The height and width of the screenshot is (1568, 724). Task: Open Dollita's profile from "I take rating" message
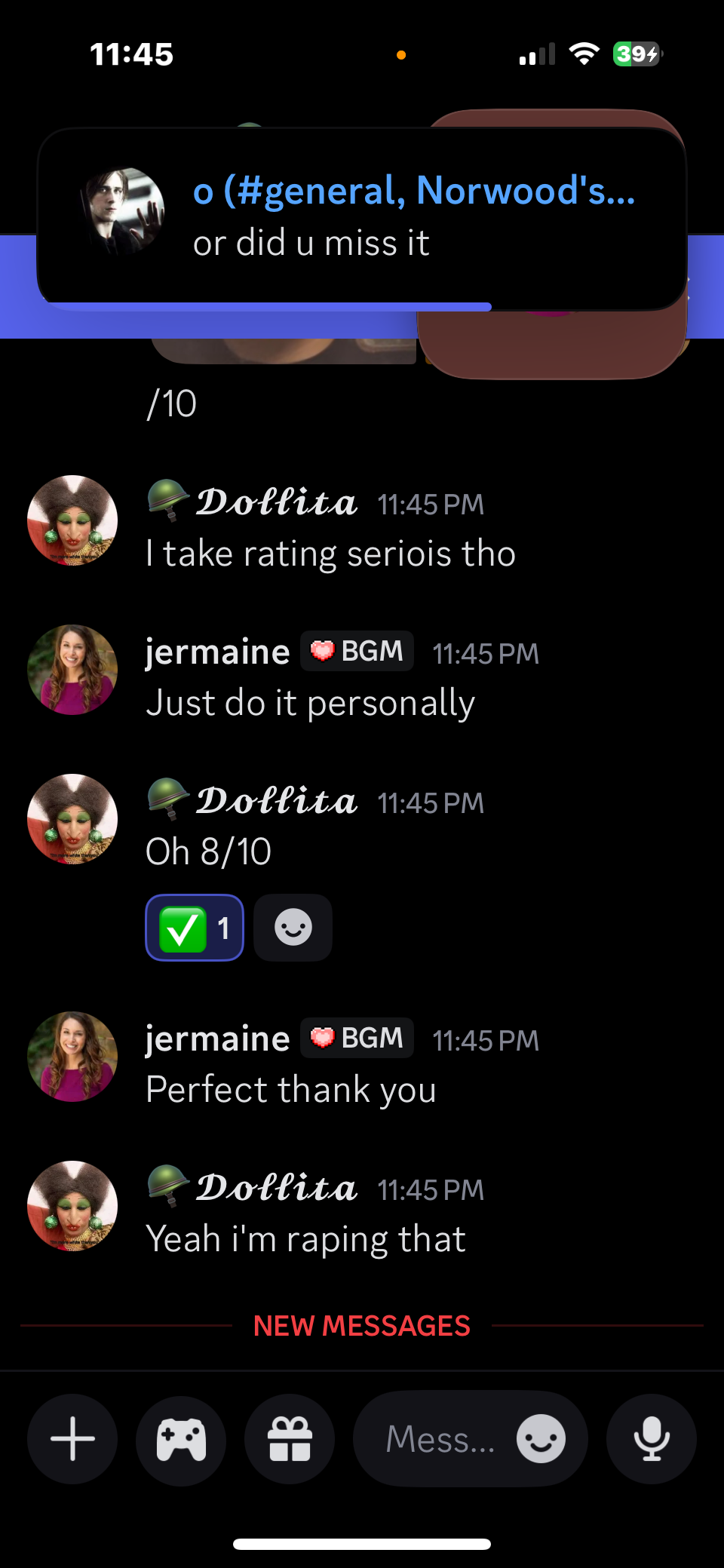(x=72, y=520)
